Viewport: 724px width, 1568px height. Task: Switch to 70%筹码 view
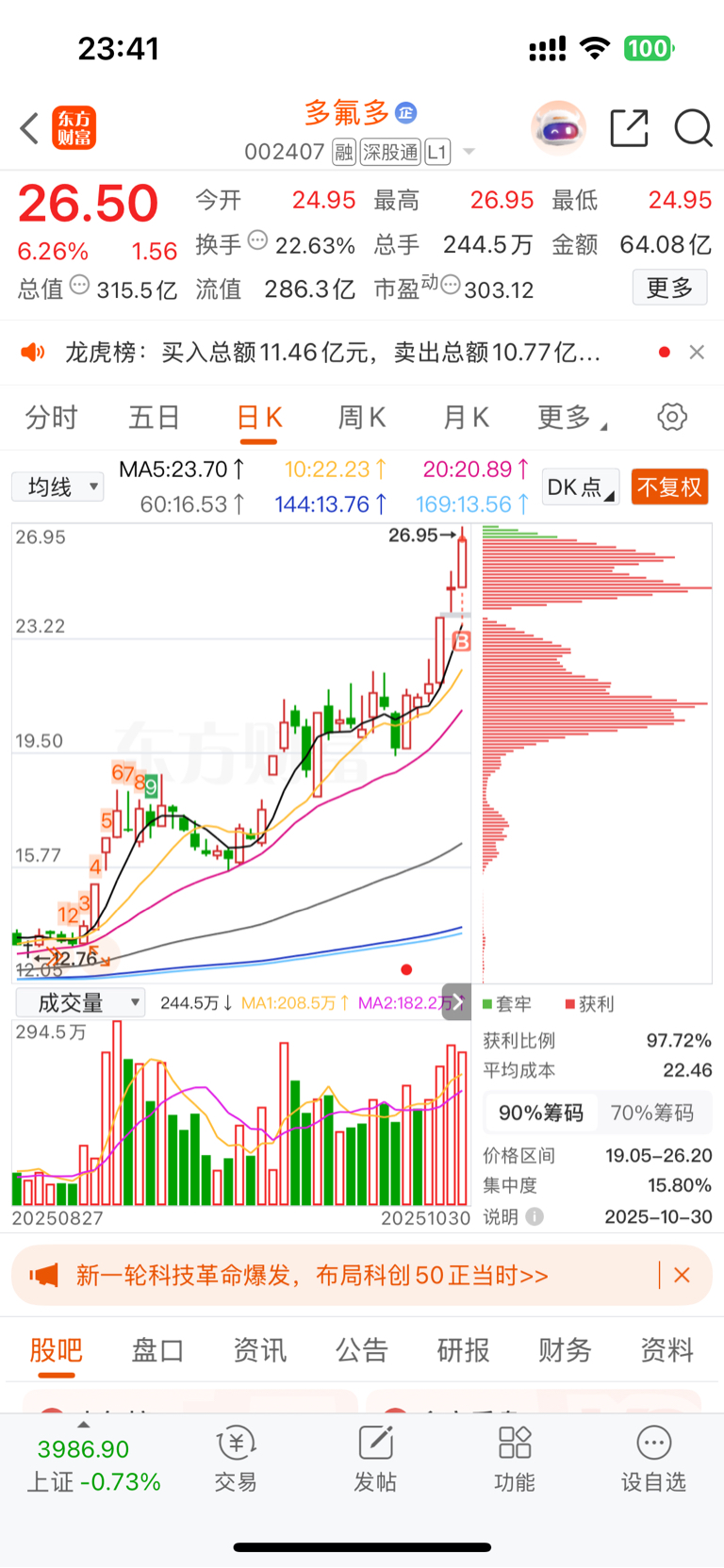point(651,1113)
